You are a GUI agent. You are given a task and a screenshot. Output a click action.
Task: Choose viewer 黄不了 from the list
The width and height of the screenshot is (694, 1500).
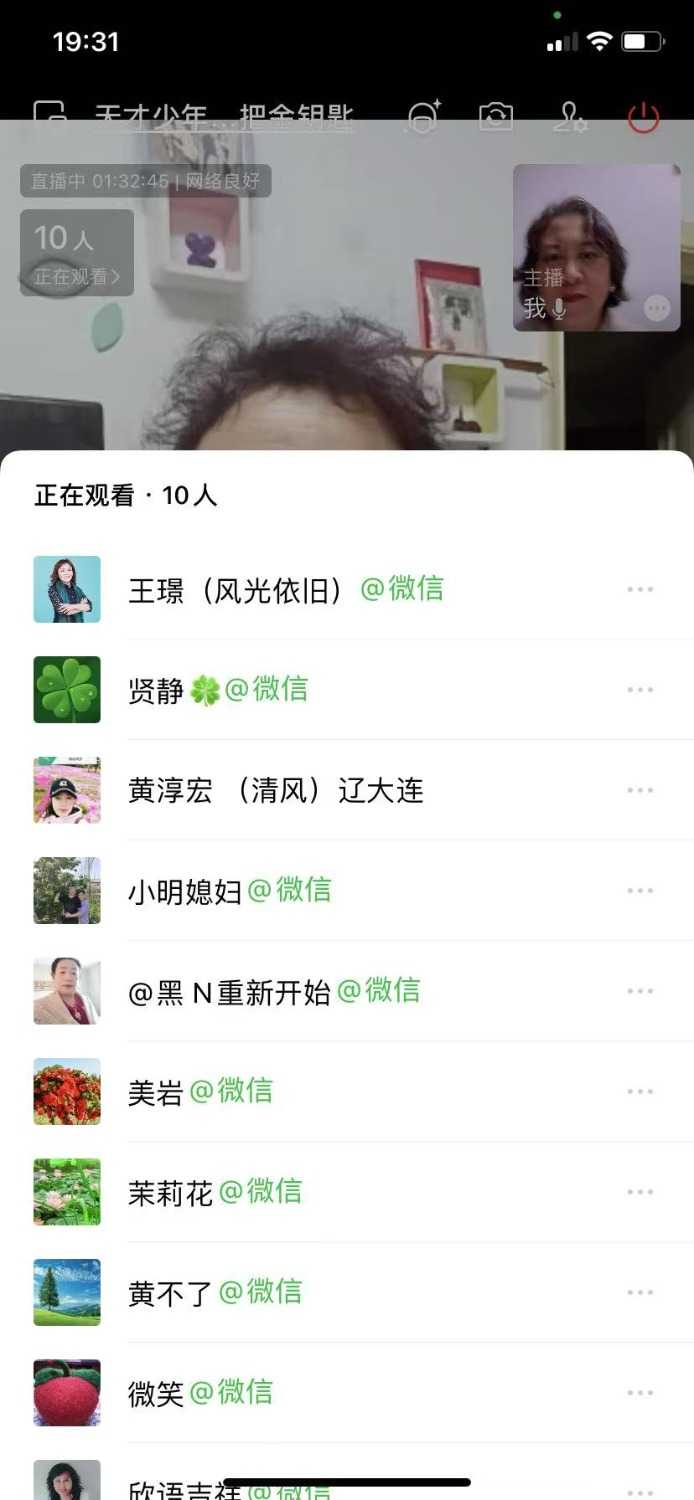(x=214, y=1292)
